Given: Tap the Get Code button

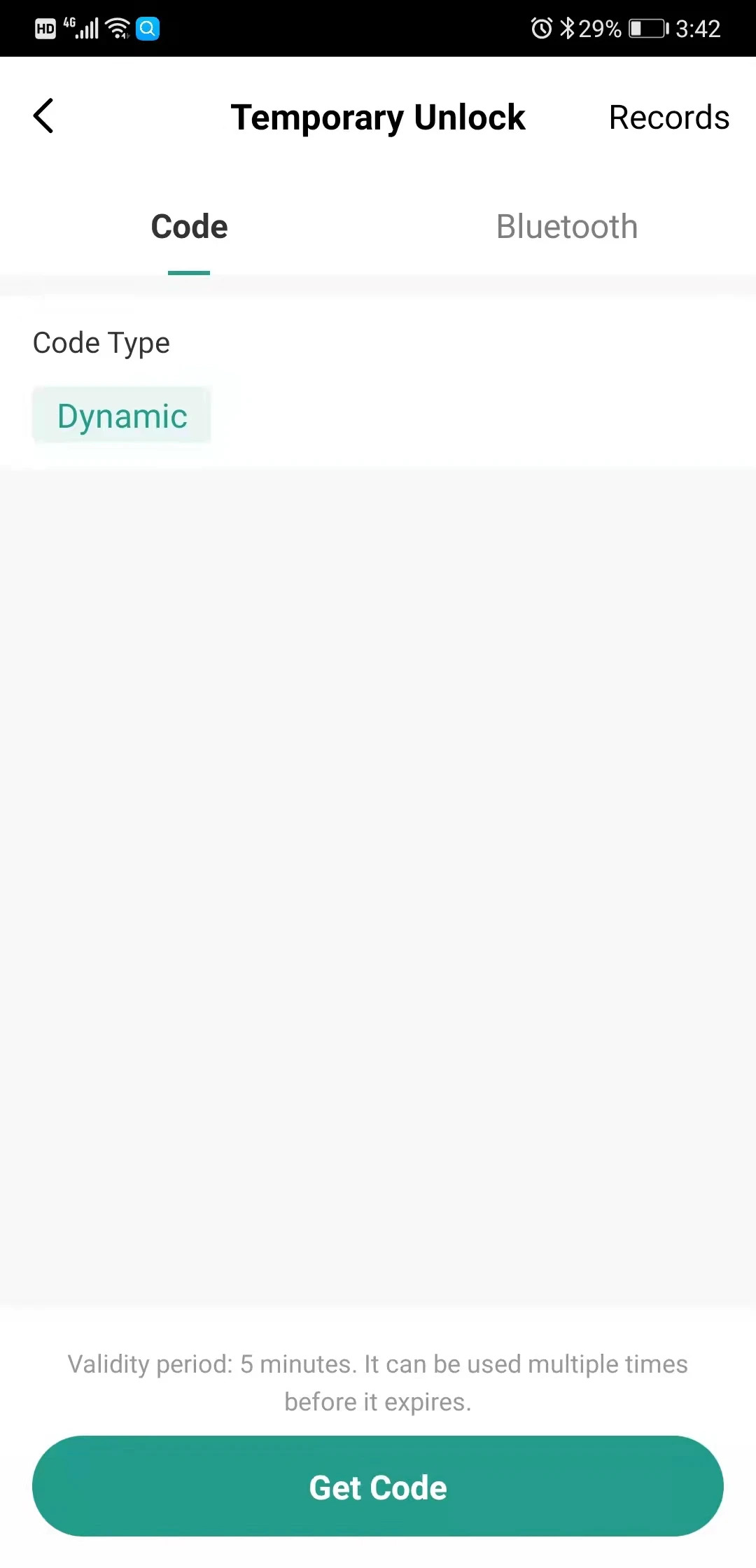Looking at the screenshot, I should coord(378,1487).
